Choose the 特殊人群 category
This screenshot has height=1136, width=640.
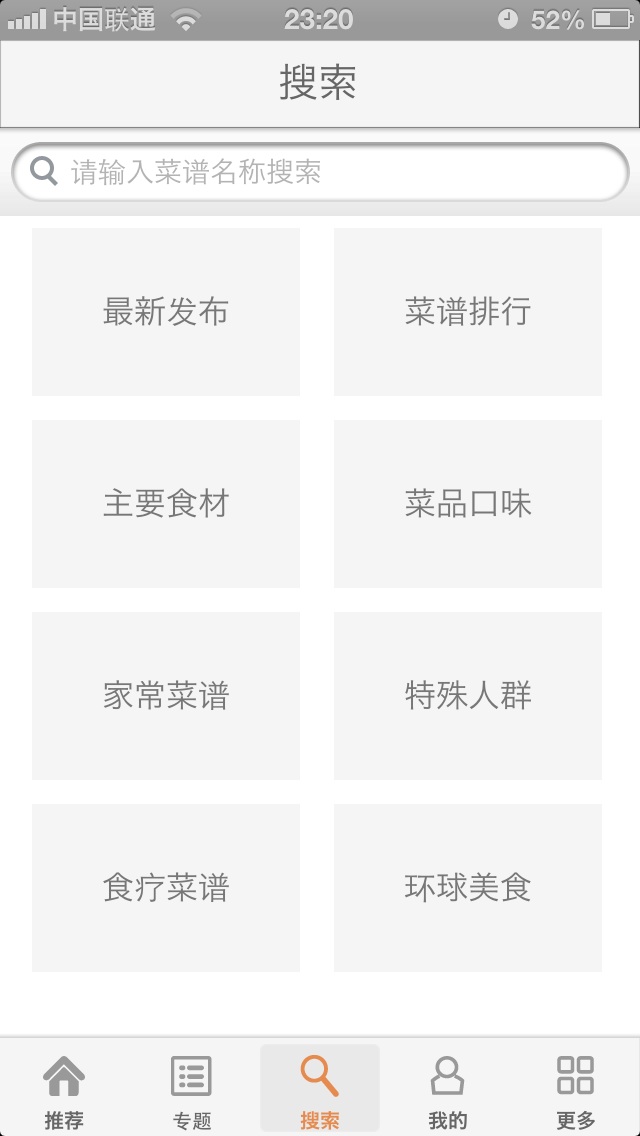(468, 696)
